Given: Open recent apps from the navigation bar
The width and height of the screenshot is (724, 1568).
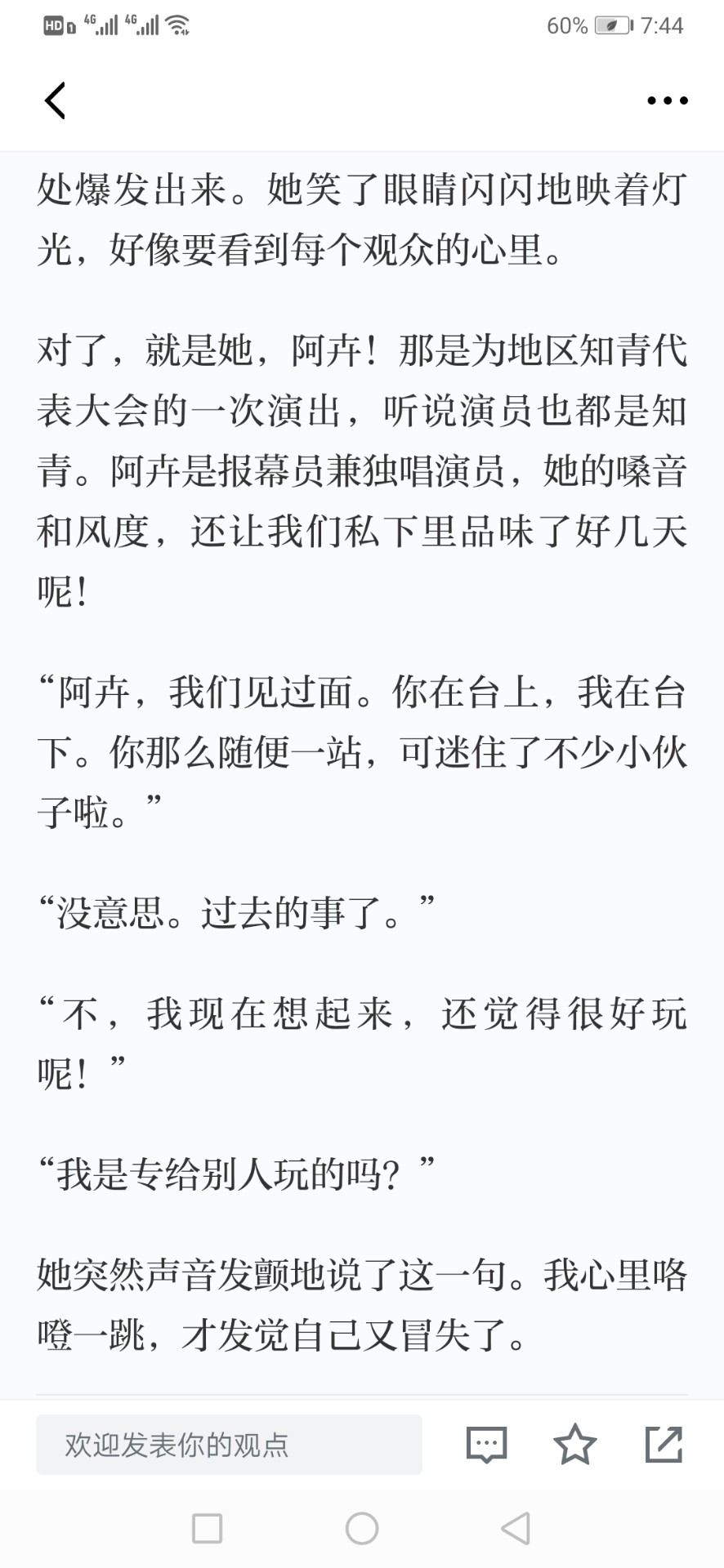Looking at the screenshot, I should point(207,1528).
